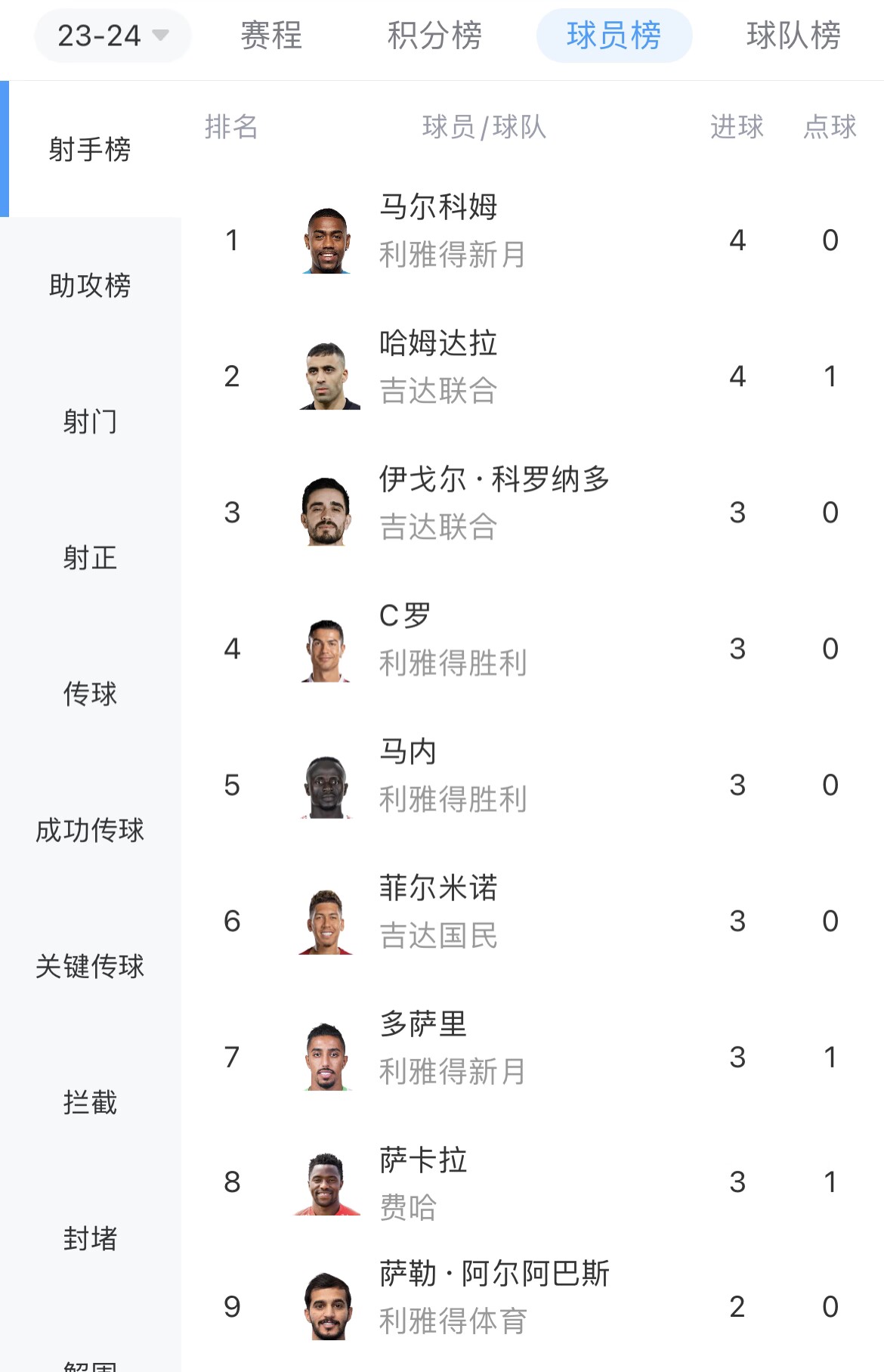Show the 拦截 ranking
Image resolution: width=884 pixels, height=1372 pixels.
90,1101
